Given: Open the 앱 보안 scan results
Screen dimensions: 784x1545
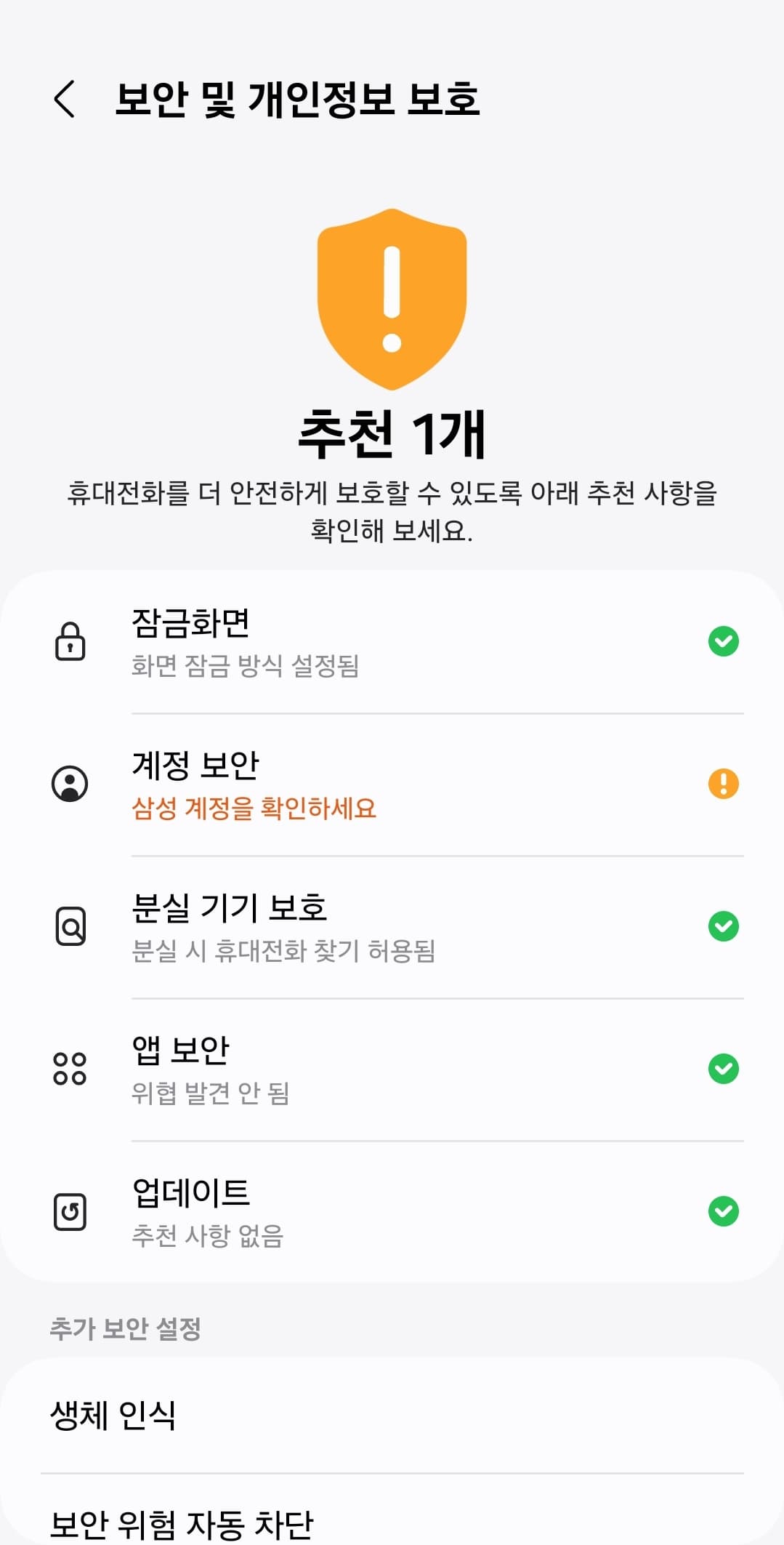Looking at the screenshot, I should [x=392, y=1067].
